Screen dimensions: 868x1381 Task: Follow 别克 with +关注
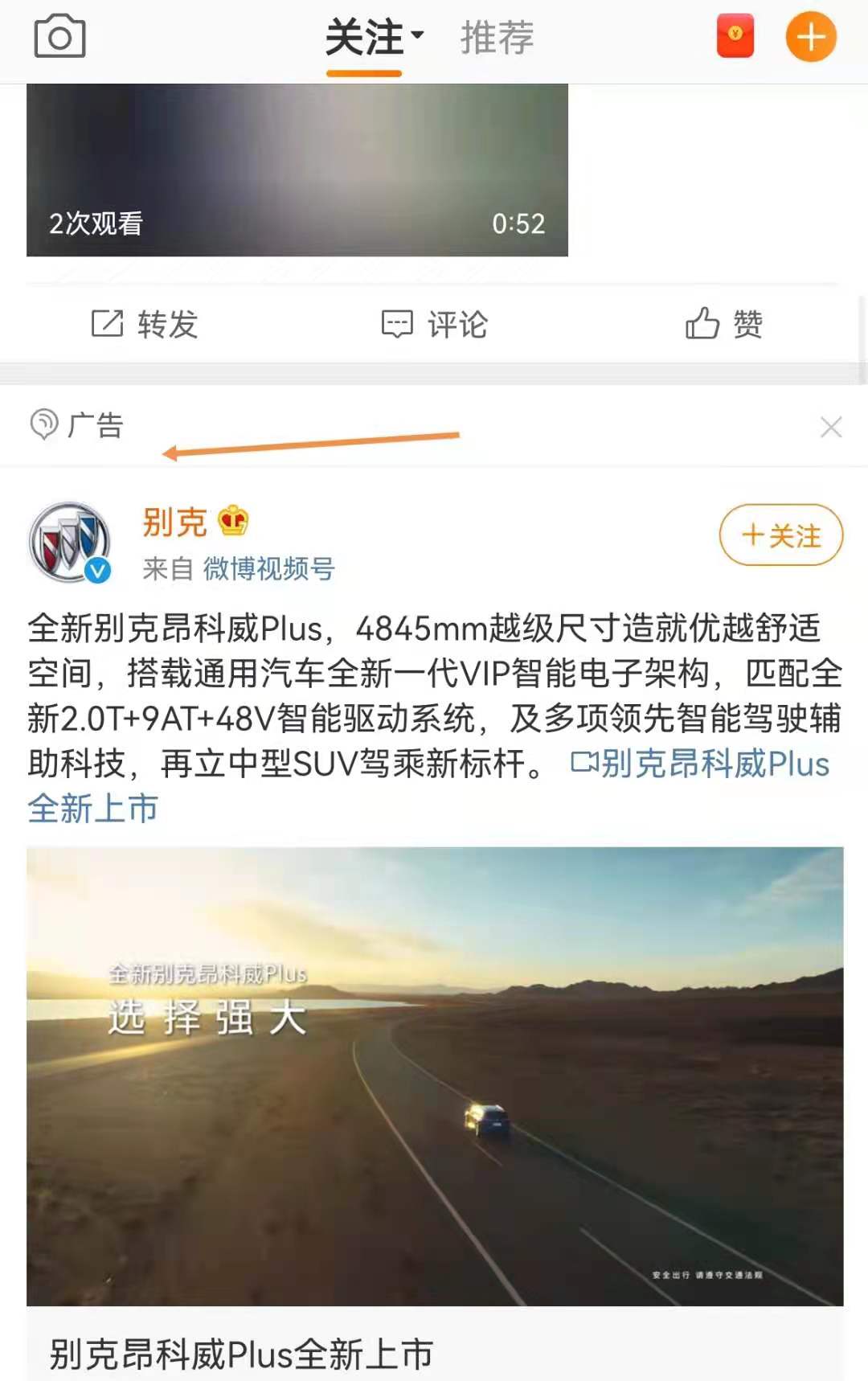coord(780,535)
